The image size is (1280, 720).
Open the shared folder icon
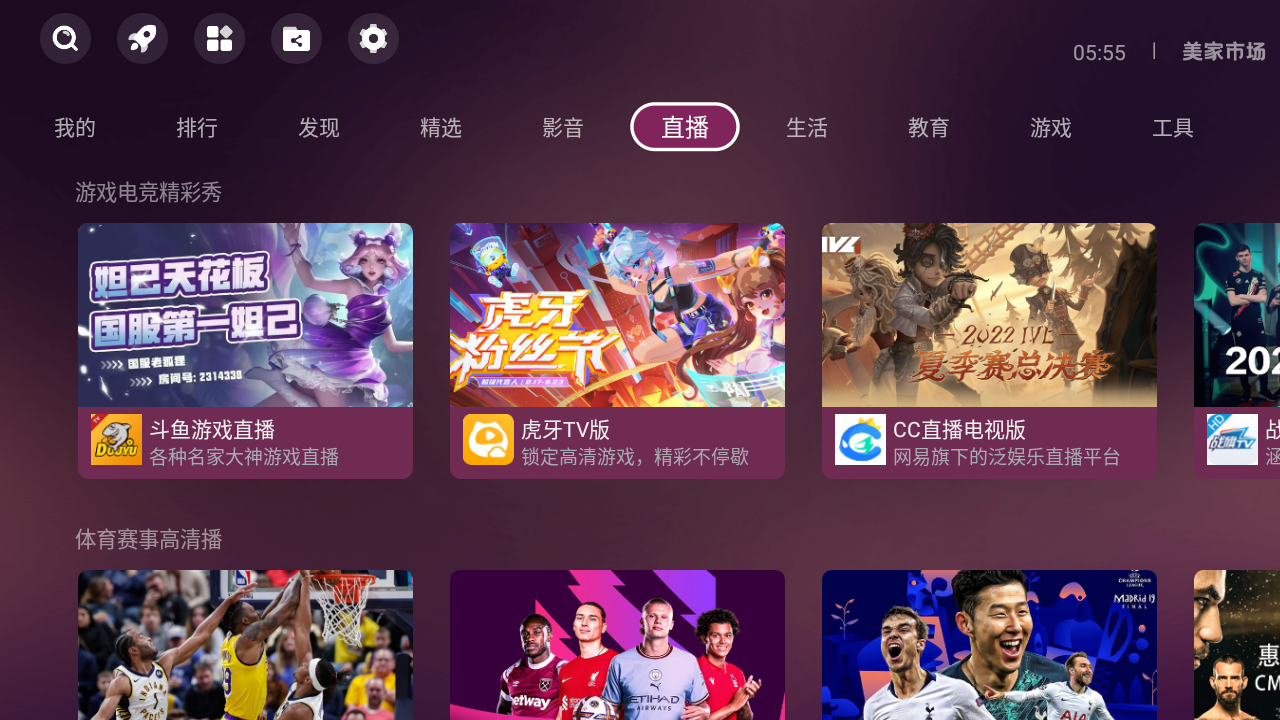[296, 39]
